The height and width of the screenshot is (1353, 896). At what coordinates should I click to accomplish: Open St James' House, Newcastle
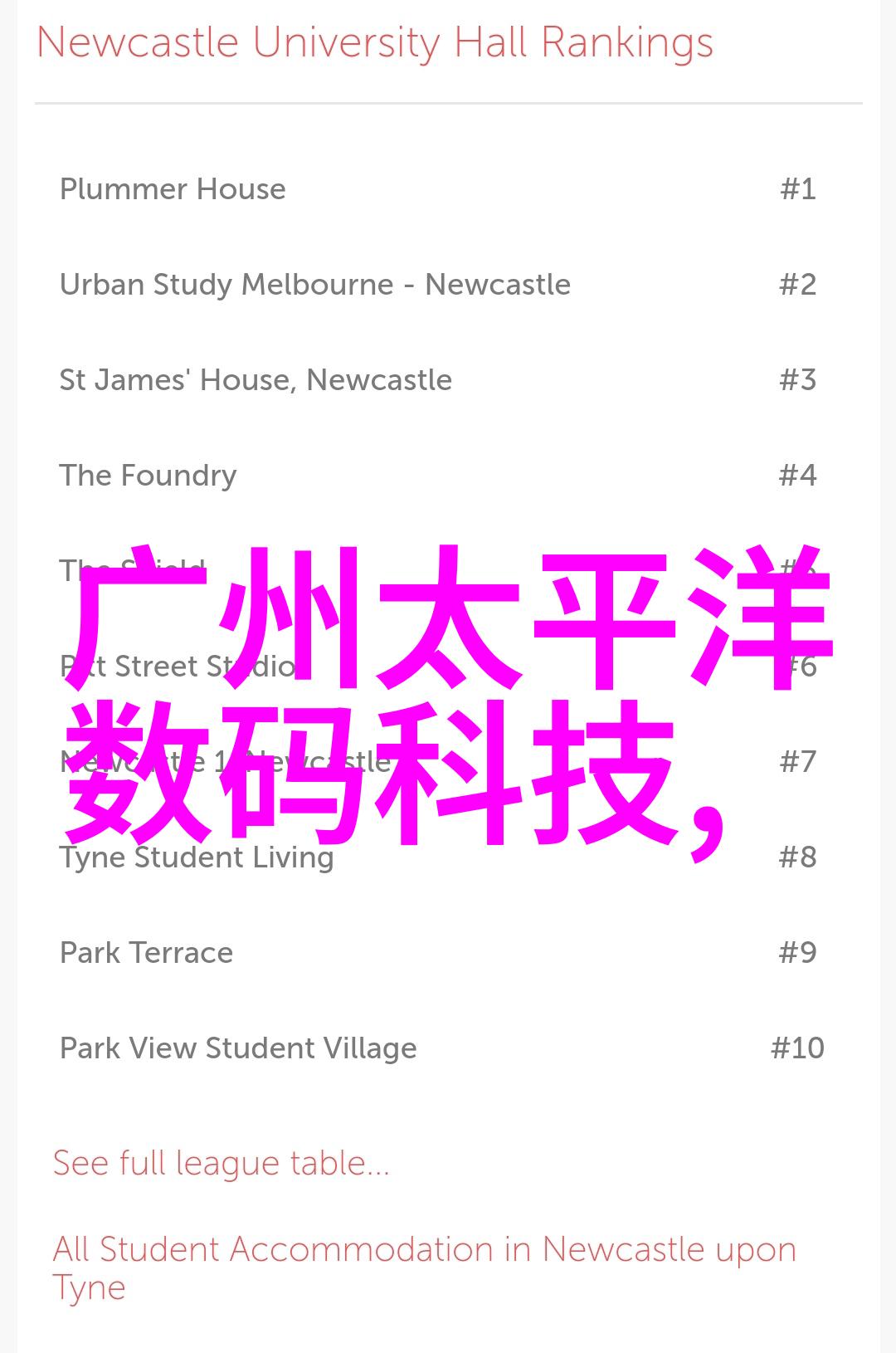click(256, 380)
